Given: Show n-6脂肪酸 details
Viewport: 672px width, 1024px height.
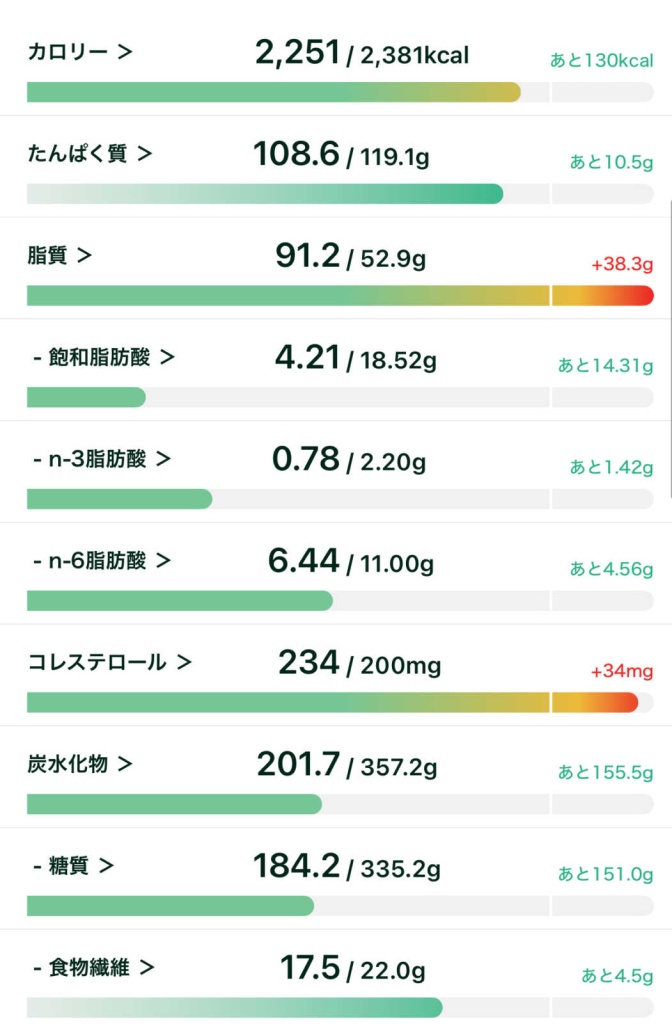Looking at the screenshot, I should coord(102,561).
